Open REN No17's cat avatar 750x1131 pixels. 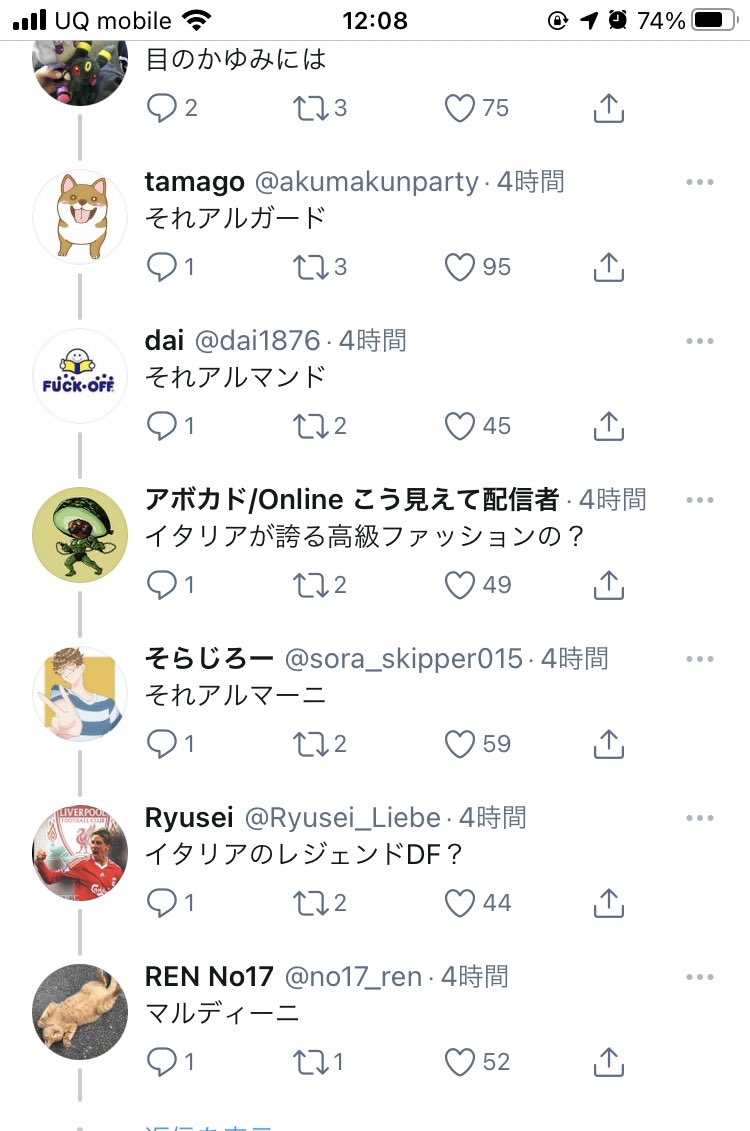click(x=80, y=1011)
